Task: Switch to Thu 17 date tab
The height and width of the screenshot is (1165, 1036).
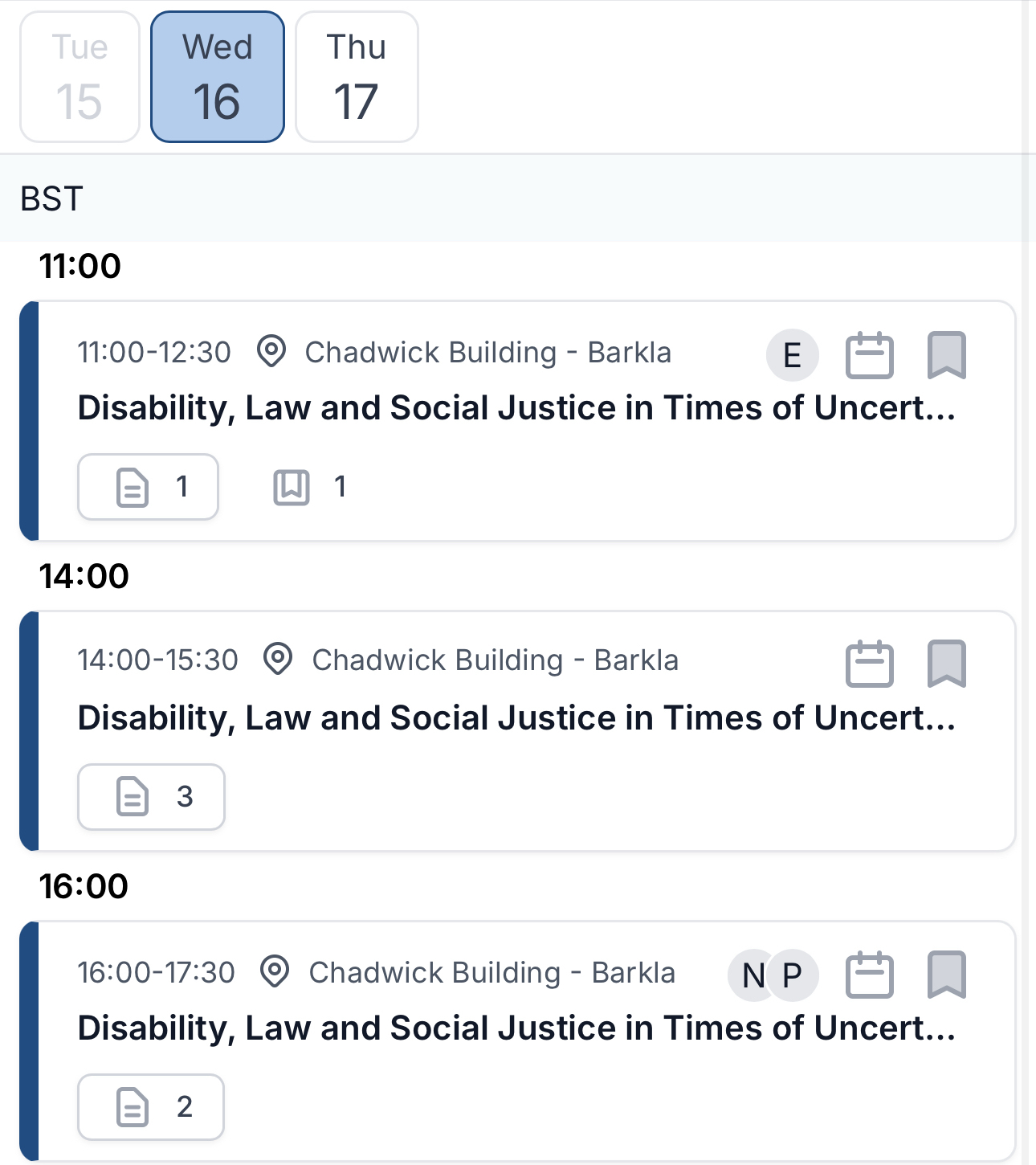Action: click(357, 77)
